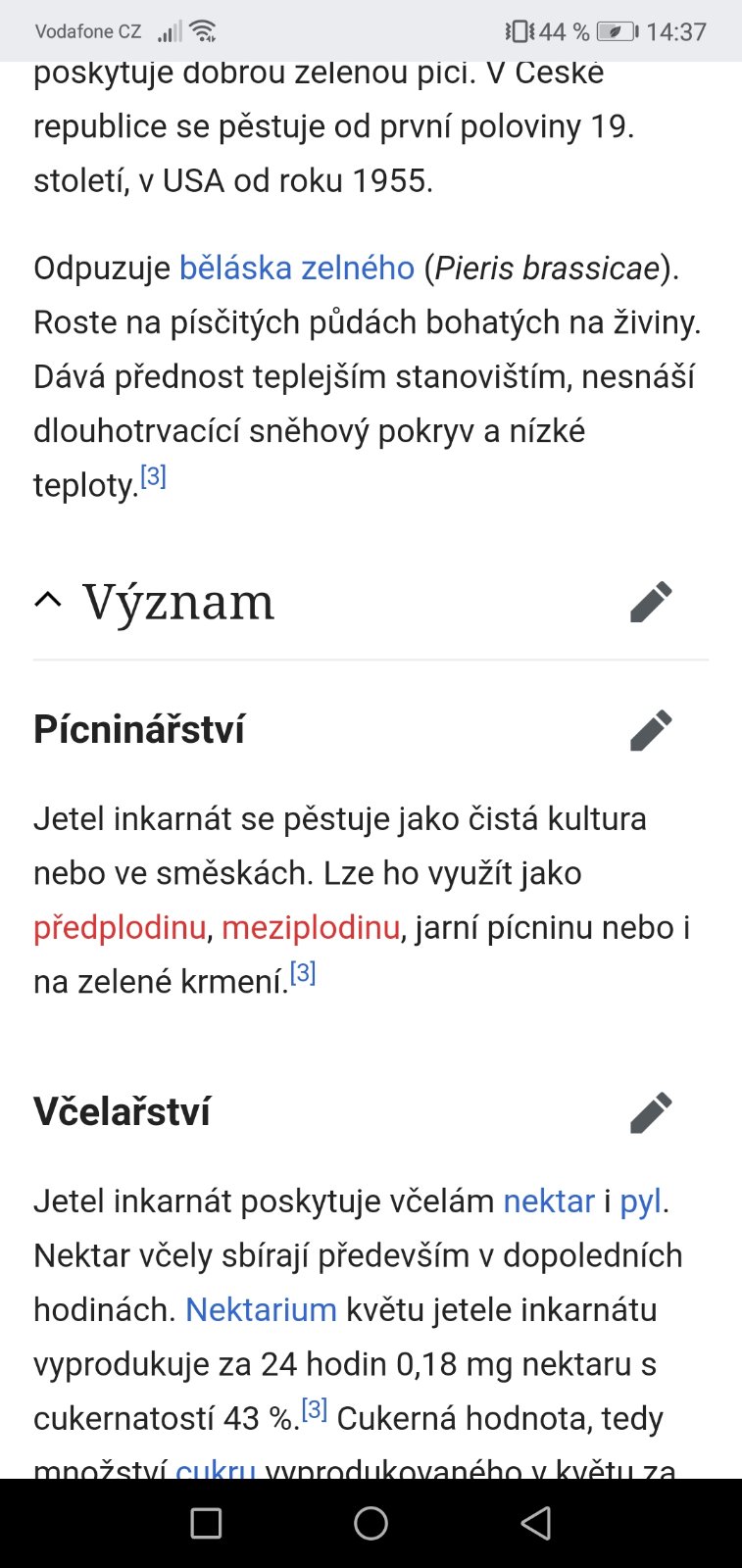Open reference [3] after teploty
The image size is (742, 1568).
[154, 477]
